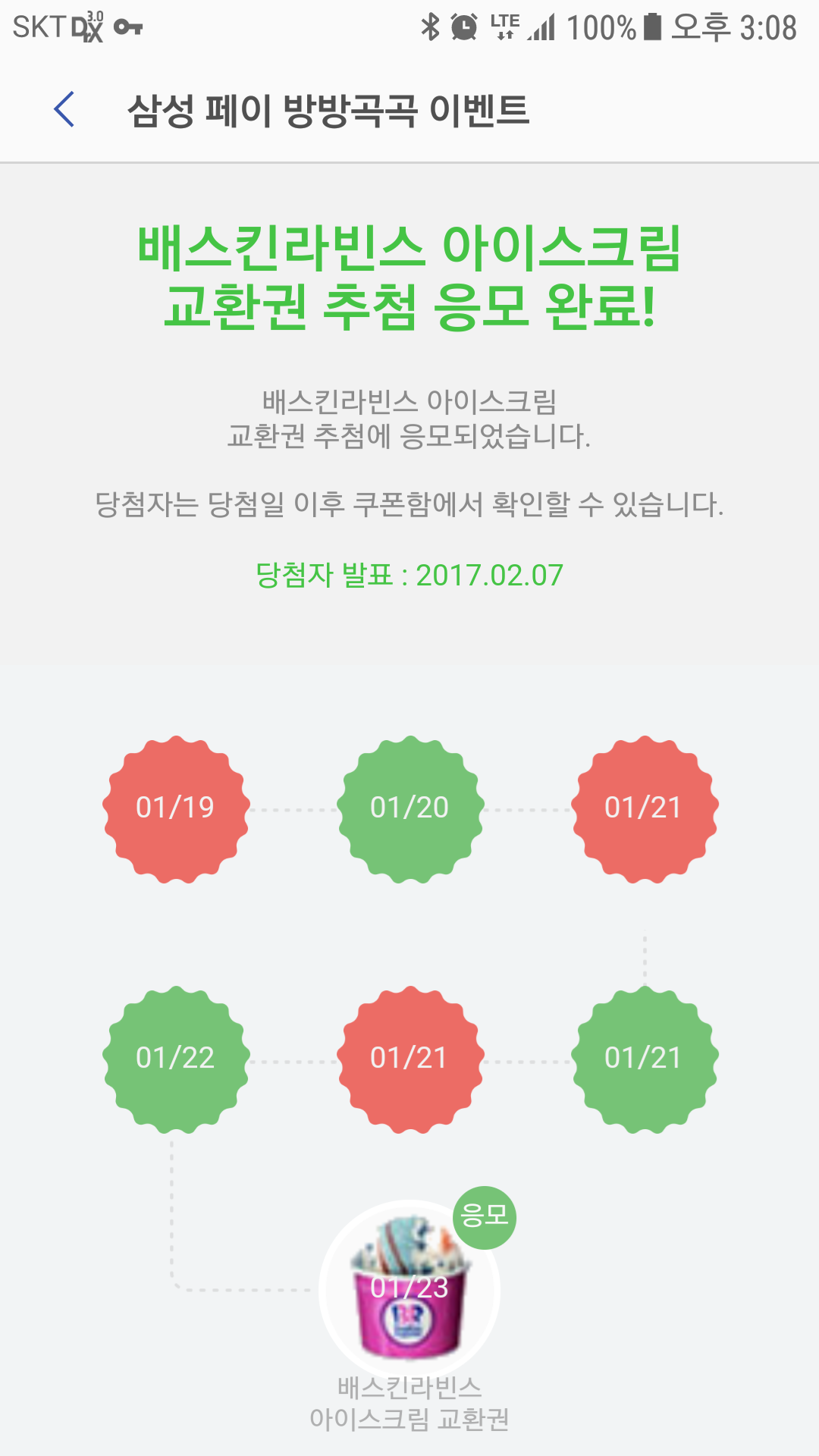The width and height of the screenshot is (819, 1456).
Task: Go back from the Samsung Pay event page
Action: [64, 109]
